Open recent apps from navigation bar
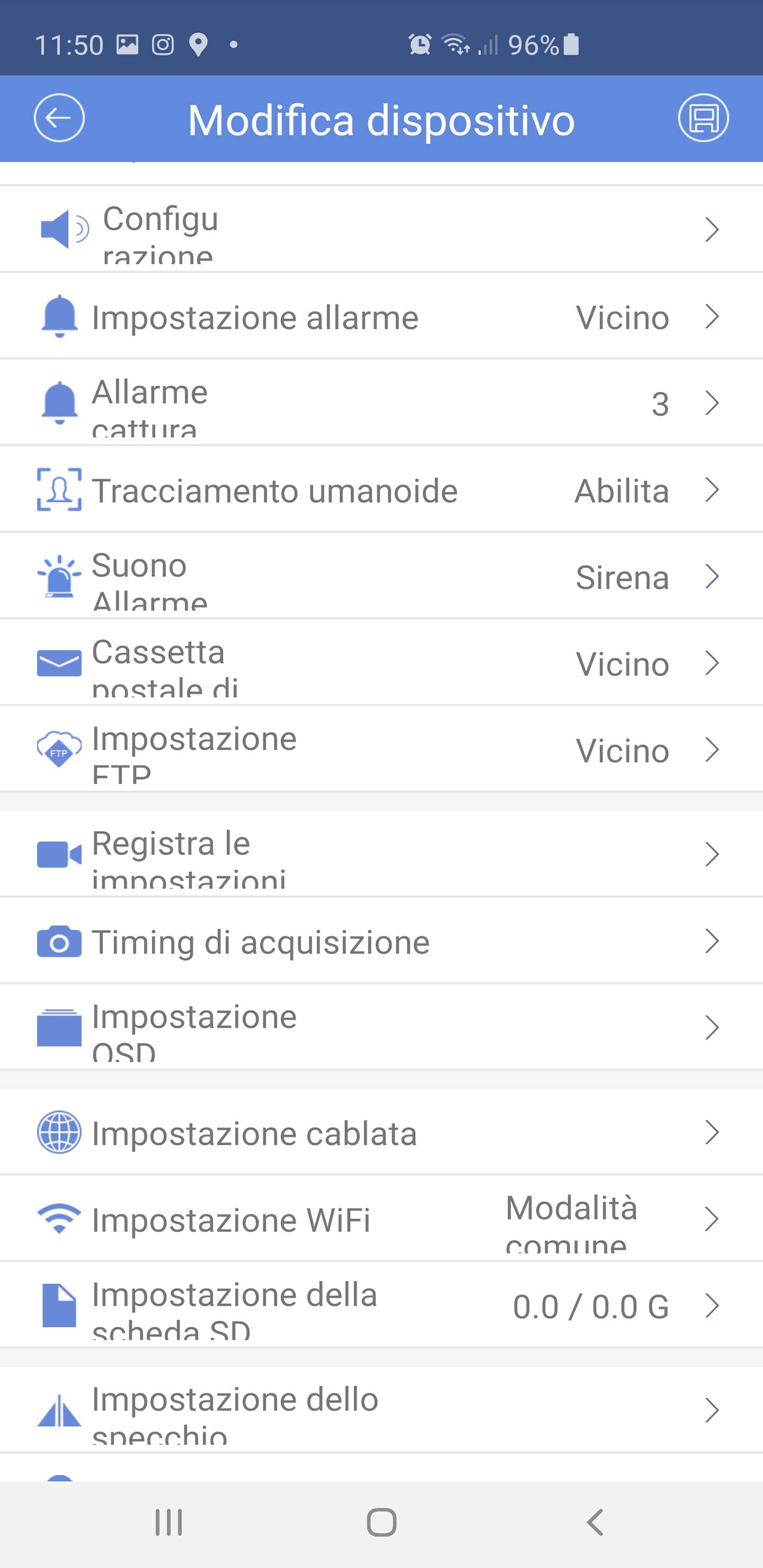 168,1522
